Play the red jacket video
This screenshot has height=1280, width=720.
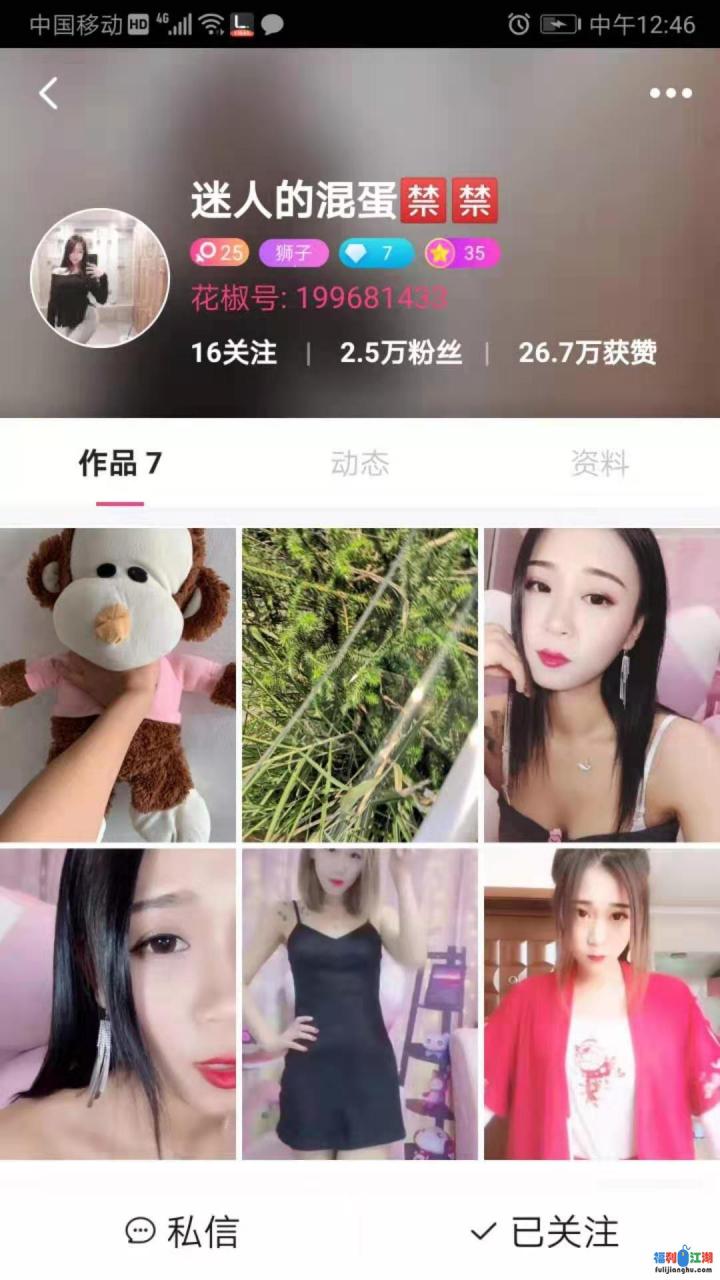pyautogui.click(x=602, y=1004)
